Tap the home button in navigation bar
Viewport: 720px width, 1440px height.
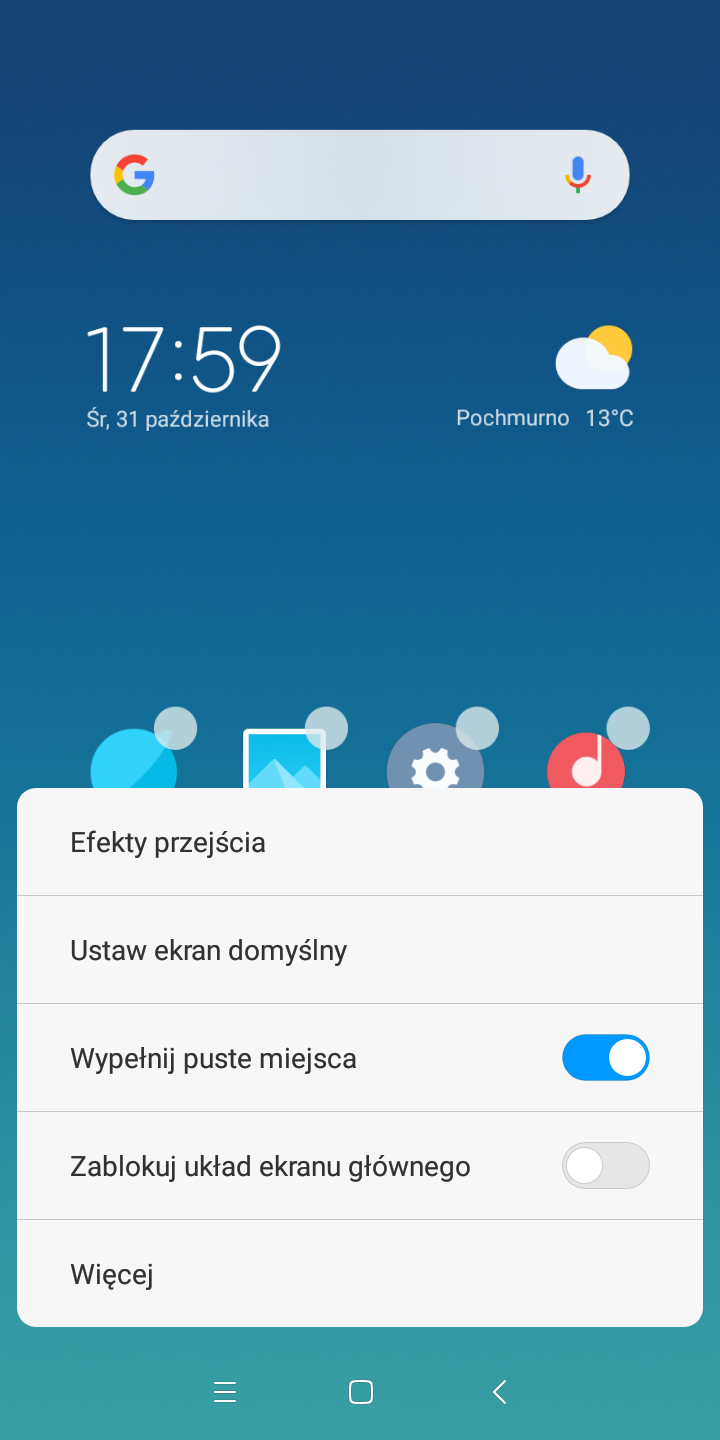click(361, 1392)
